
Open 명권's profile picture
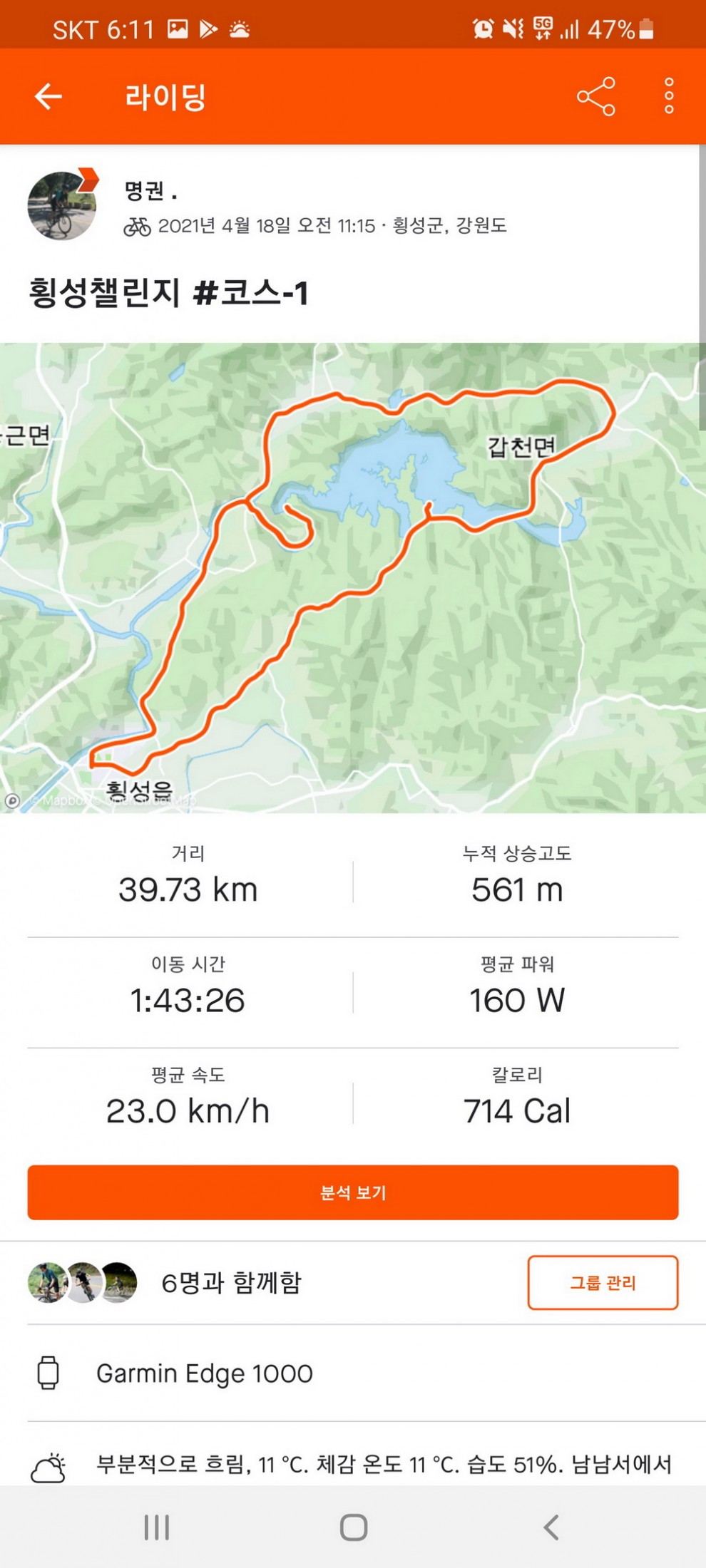62,206
